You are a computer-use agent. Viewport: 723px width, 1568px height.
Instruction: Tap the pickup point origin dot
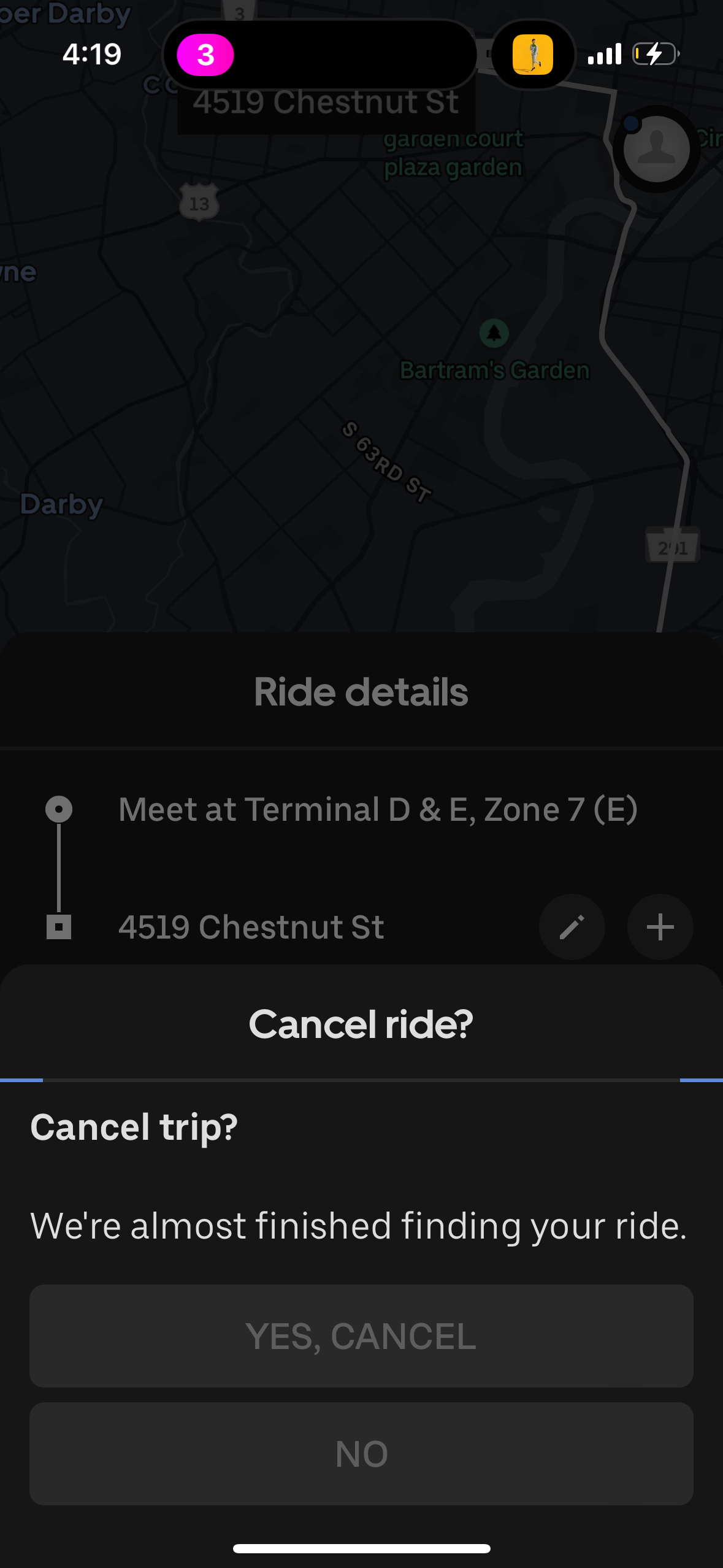tap(59, 809)
